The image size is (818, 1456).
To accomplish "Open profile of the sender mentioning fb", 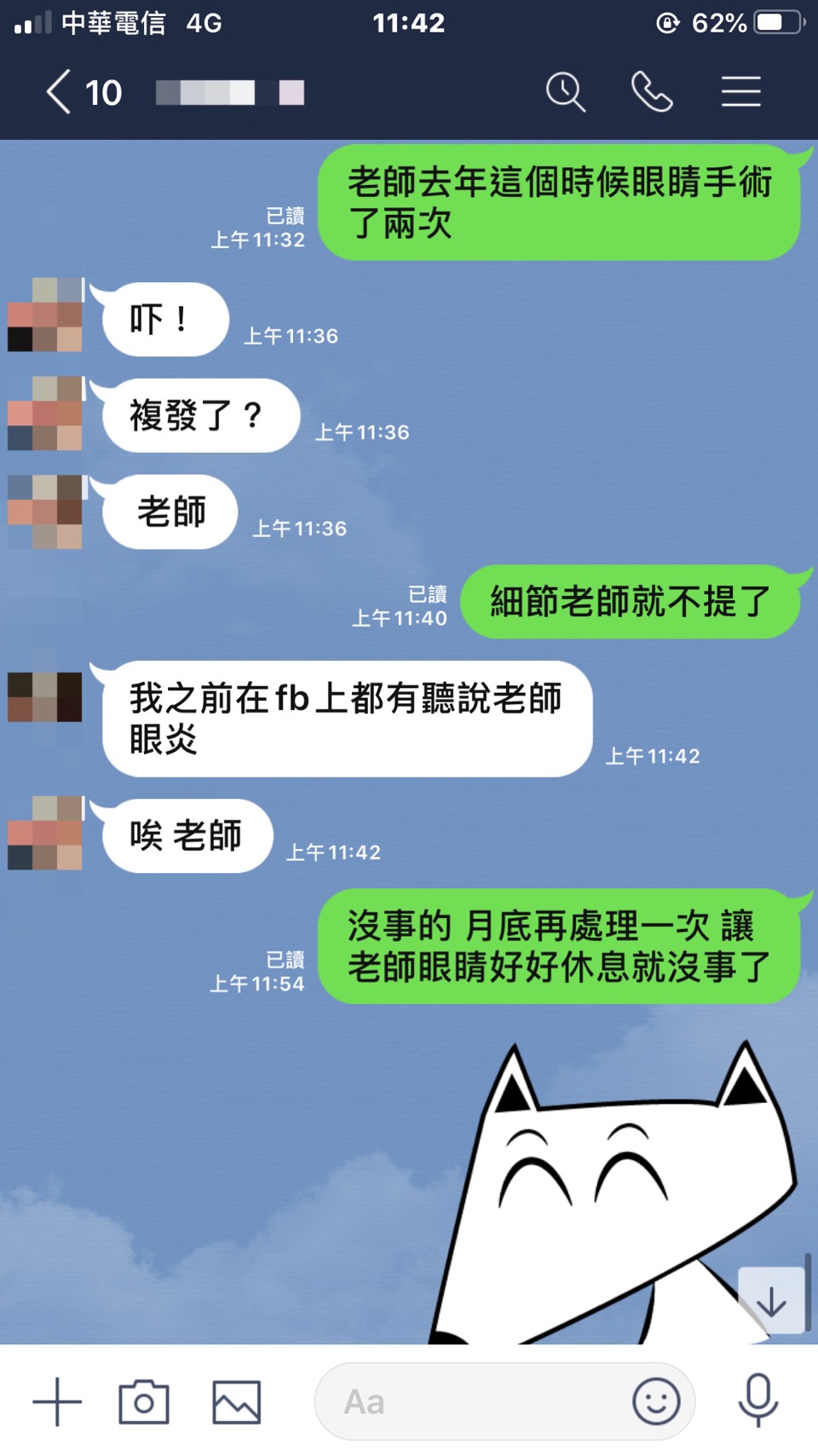I will click(45, 697).
